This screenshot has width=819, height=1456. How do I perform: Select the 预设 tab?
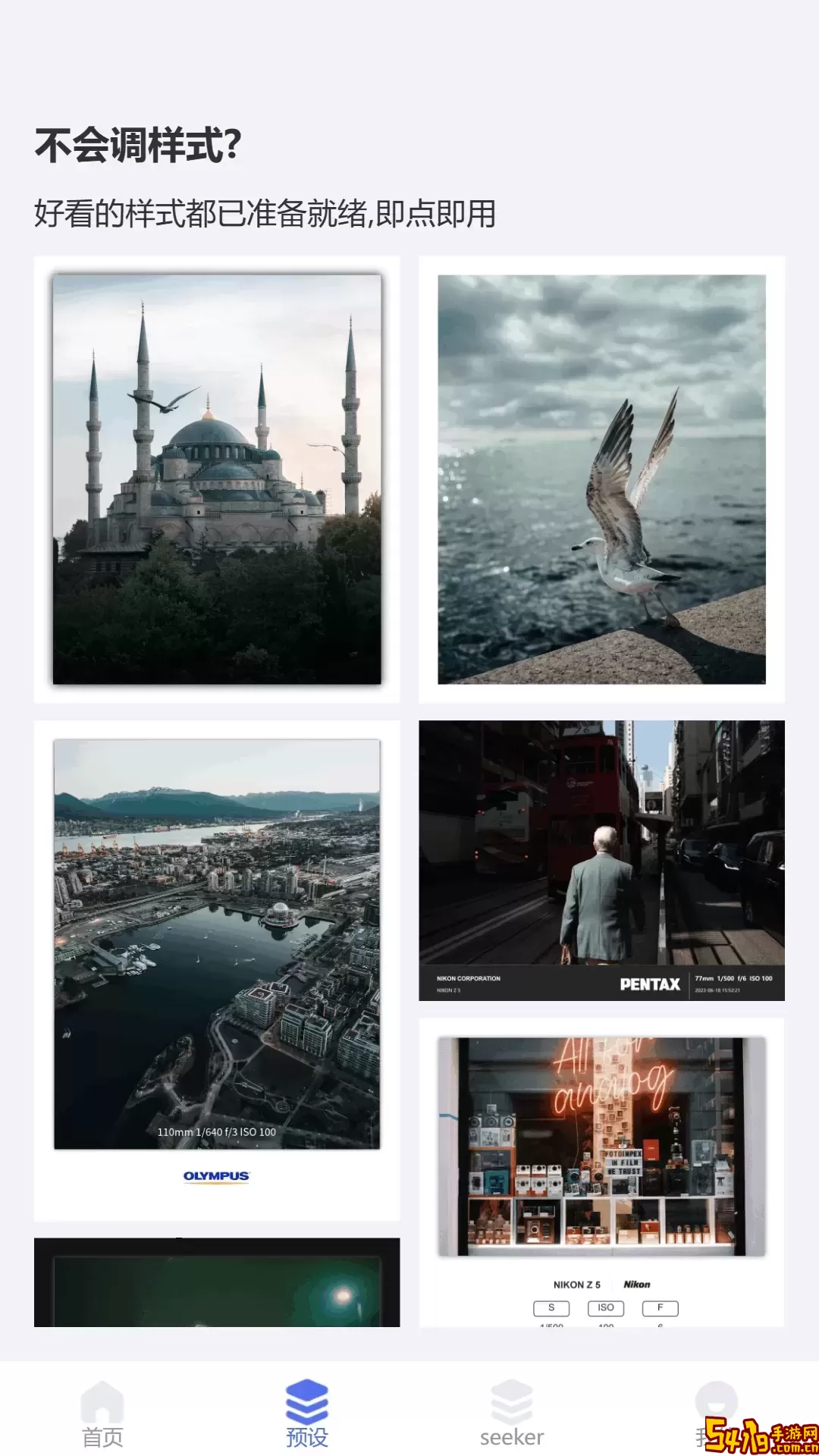307,1414
